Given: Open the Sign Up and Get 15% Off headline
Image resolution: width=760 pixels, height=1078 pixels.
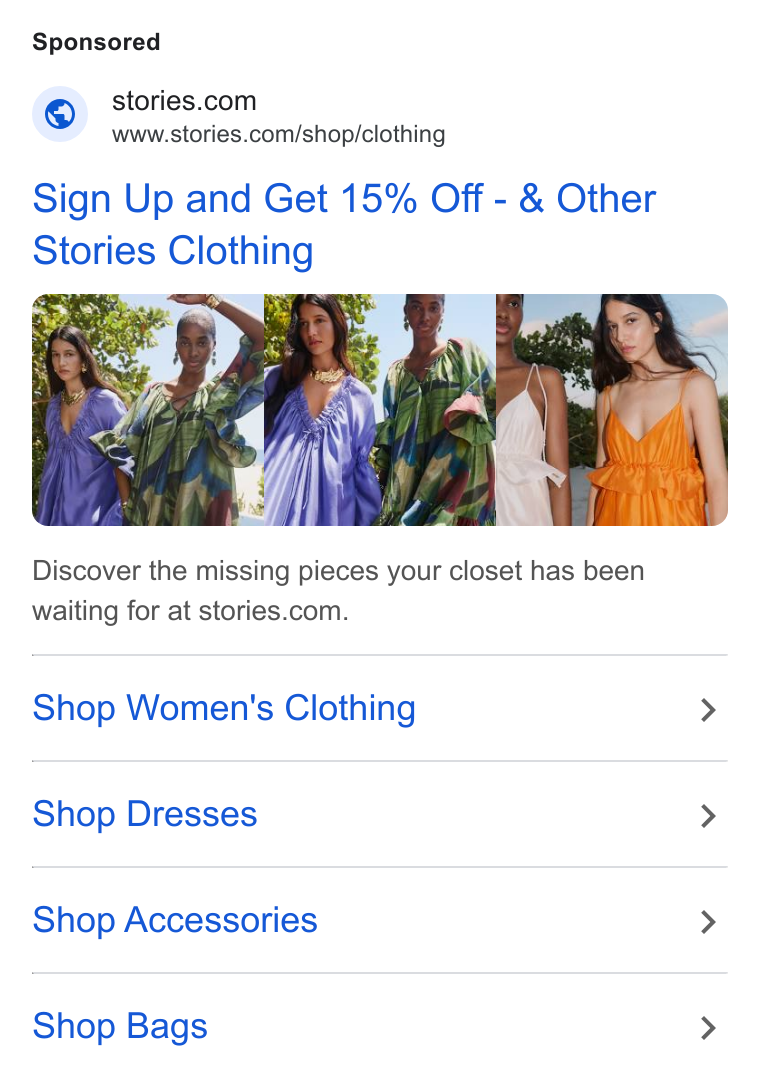Looking at the screenshot, I should (x=344, y=224).
